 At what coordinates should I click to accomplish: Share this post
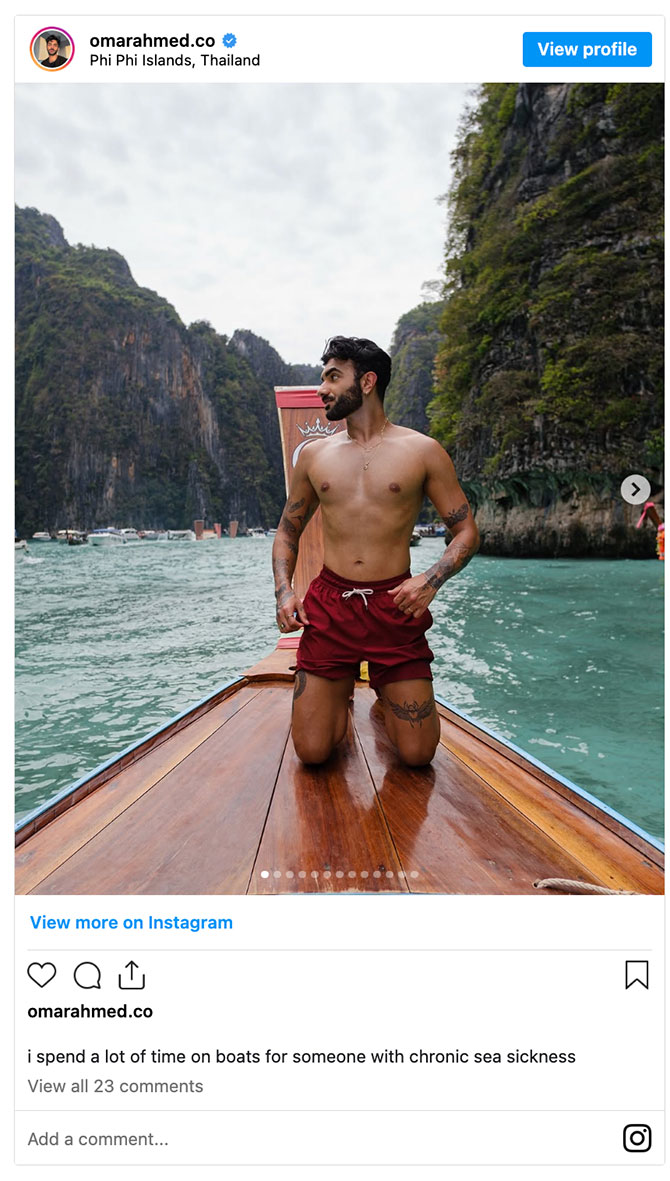(132, 975)
